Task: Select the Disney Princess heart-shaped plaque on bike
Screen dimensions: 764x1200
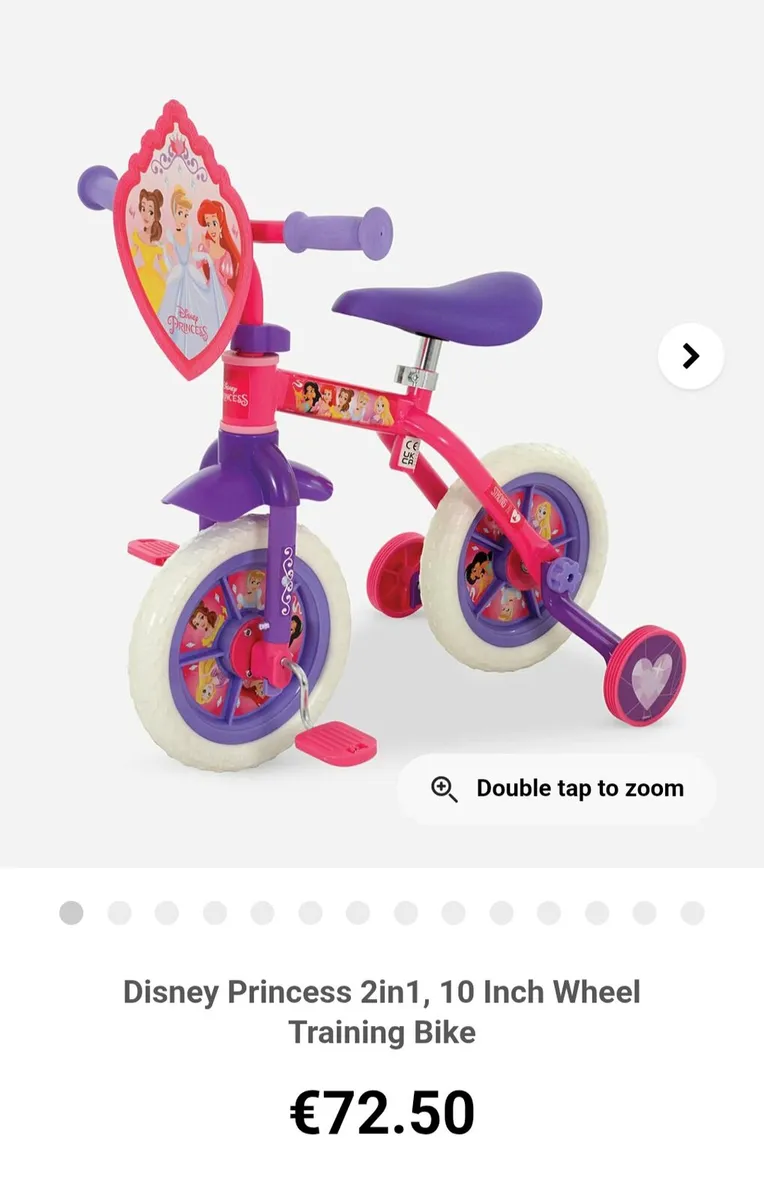Action: click(x=186, y=240)
